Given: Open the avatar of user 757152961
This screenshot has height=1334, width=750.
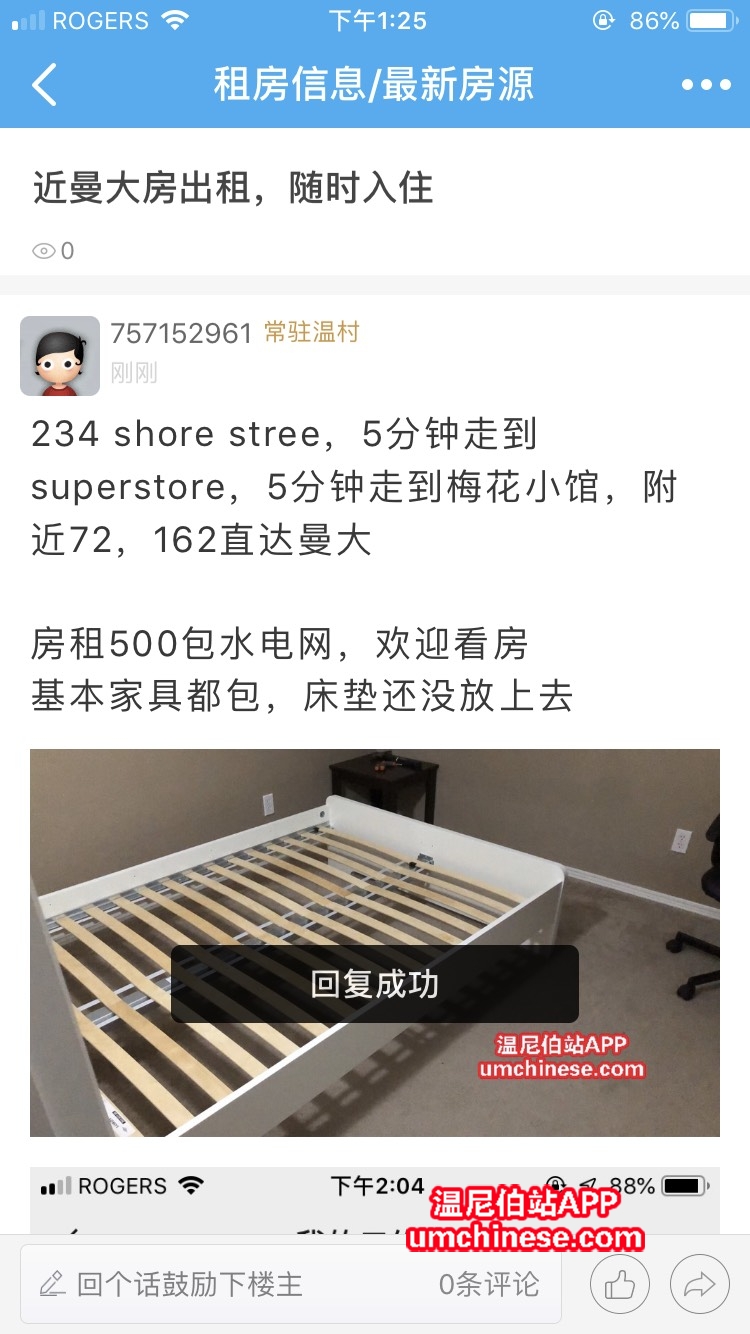Looking at the screenshot, I should pos(60,356).
